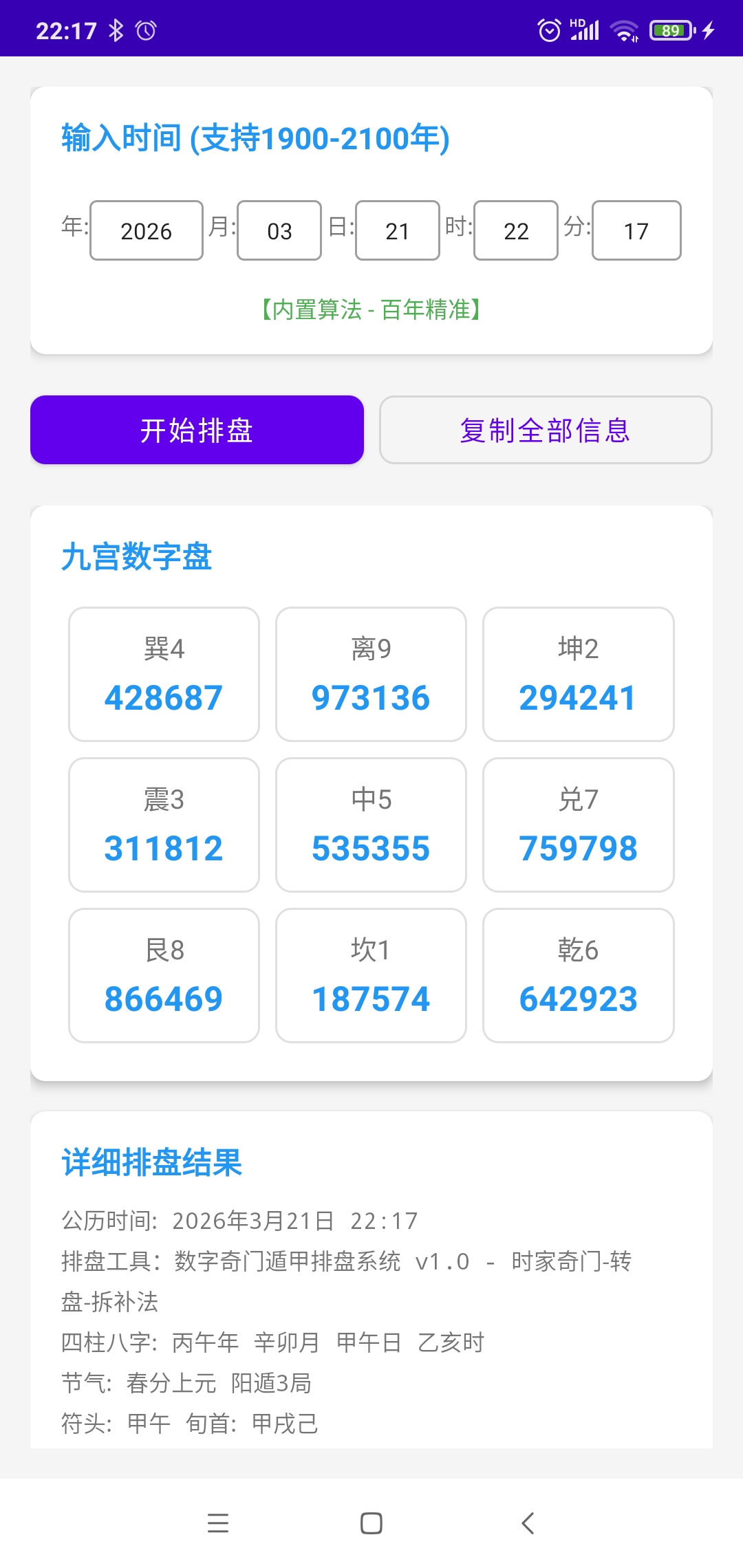Screen dimensions: 743x1568
Task: Tap the recents menu icon in navigation bar
Action: pos(217,1524)
